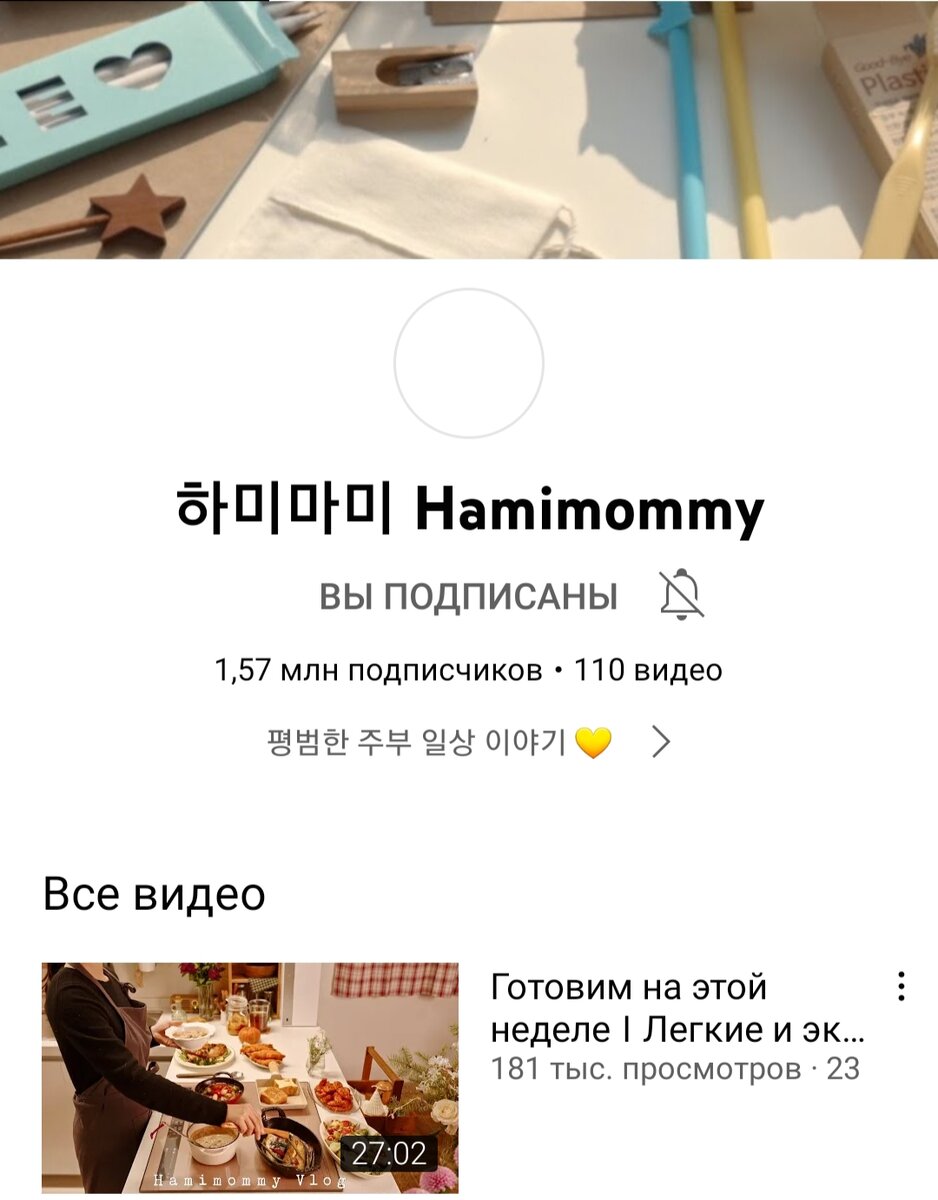Expand the channel description chevron
Viewport: 938px width, 1200px height.
pyautogui.click(x=661, y=742)
